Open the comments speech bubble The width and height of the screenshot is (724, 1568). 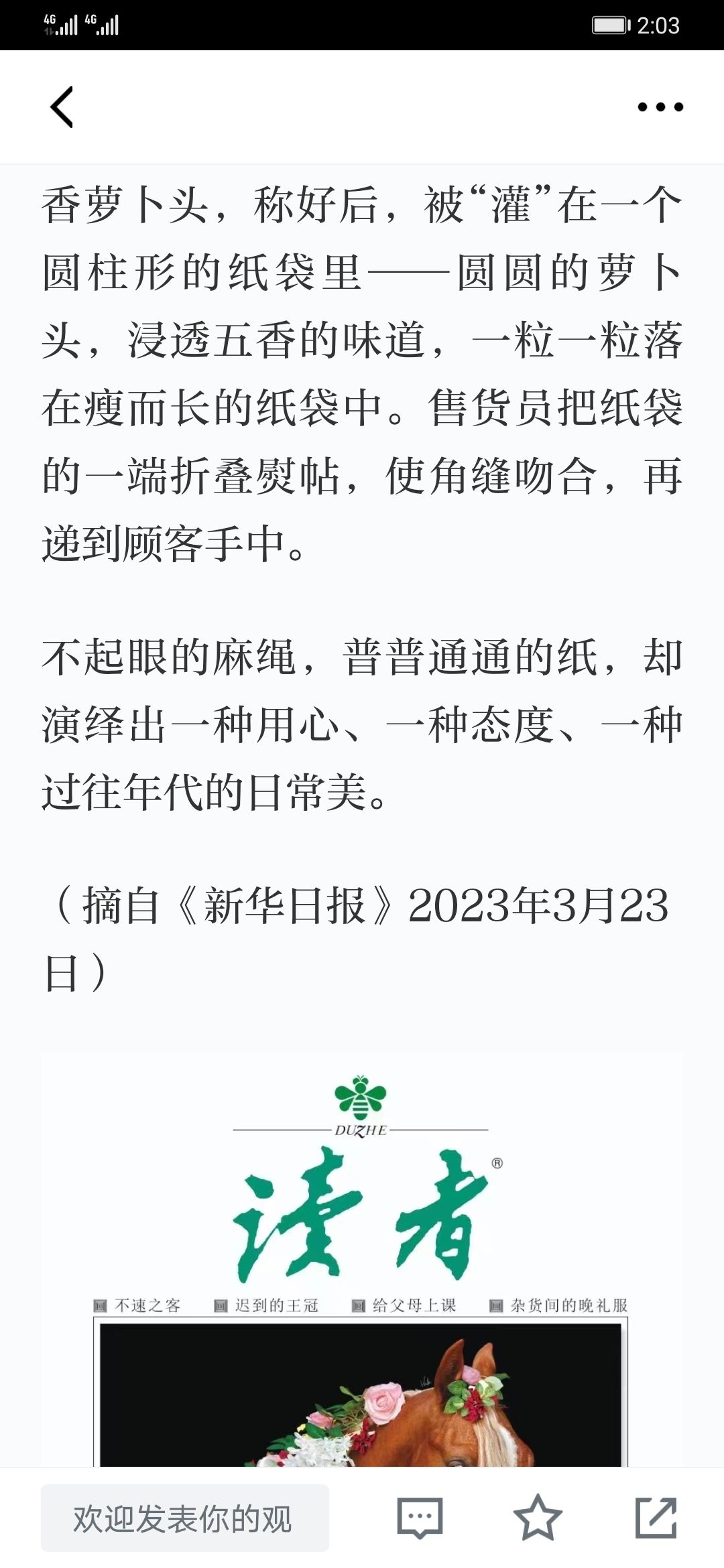click(x=420, y=1518)
